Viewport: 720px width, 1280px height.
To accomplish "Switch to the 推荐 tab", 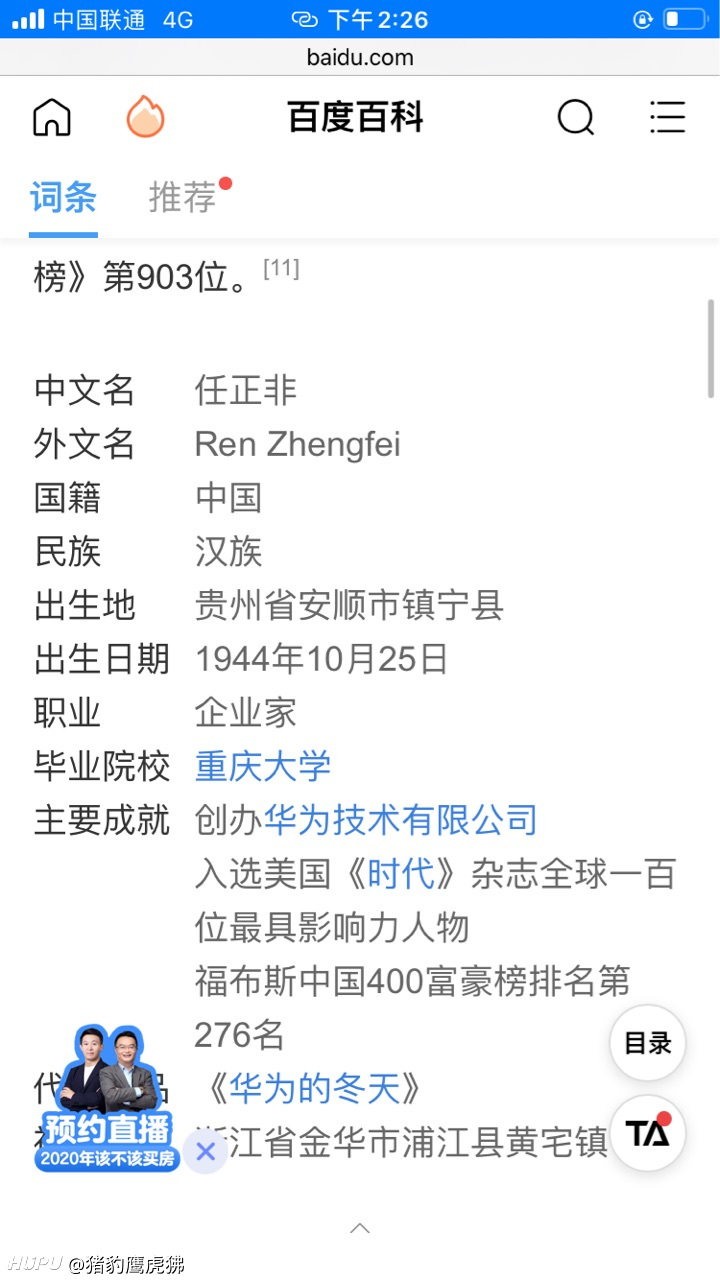I will 183,197.
